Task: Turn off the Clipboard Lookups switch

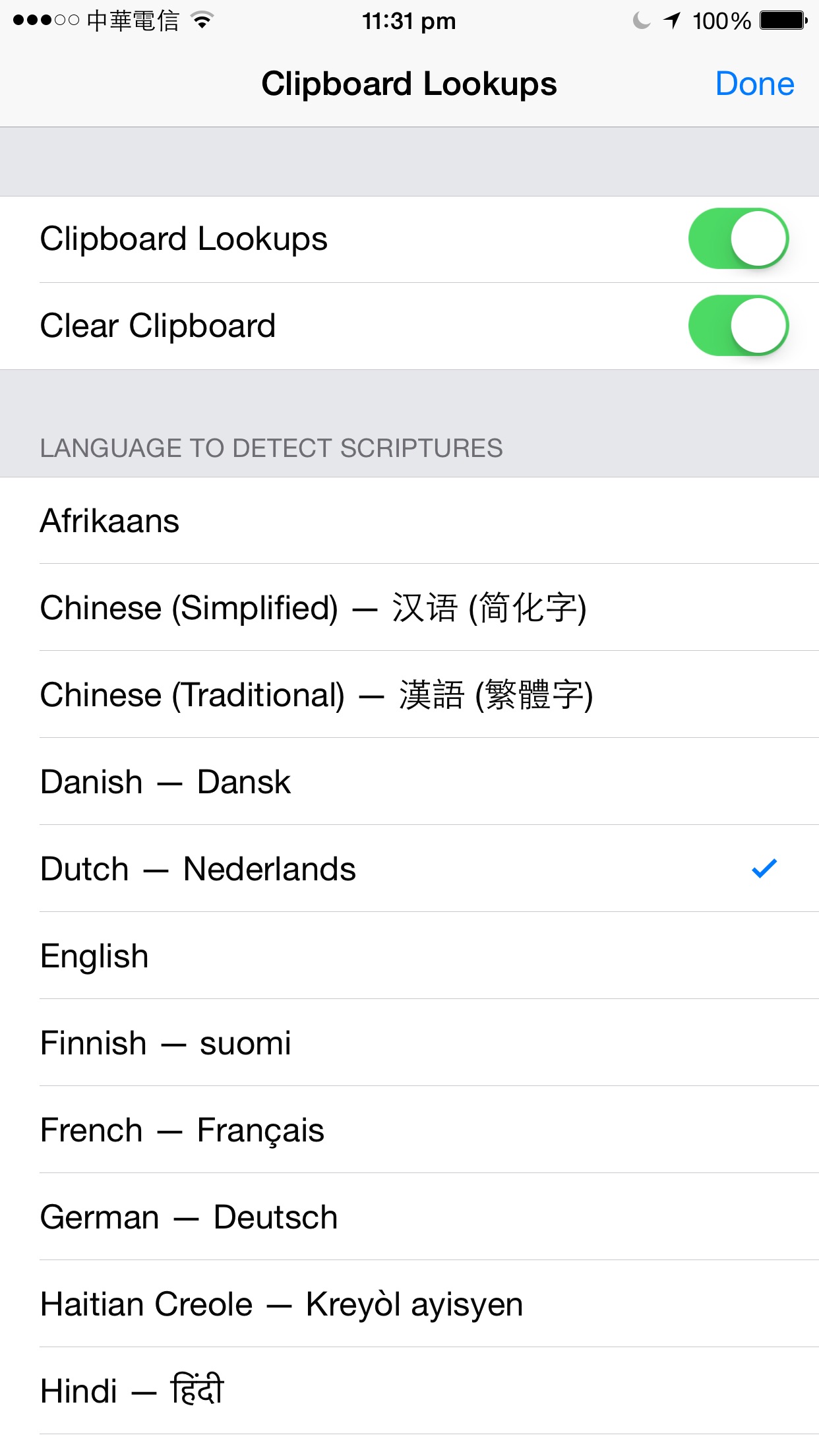Action: (x=738, y=239)
